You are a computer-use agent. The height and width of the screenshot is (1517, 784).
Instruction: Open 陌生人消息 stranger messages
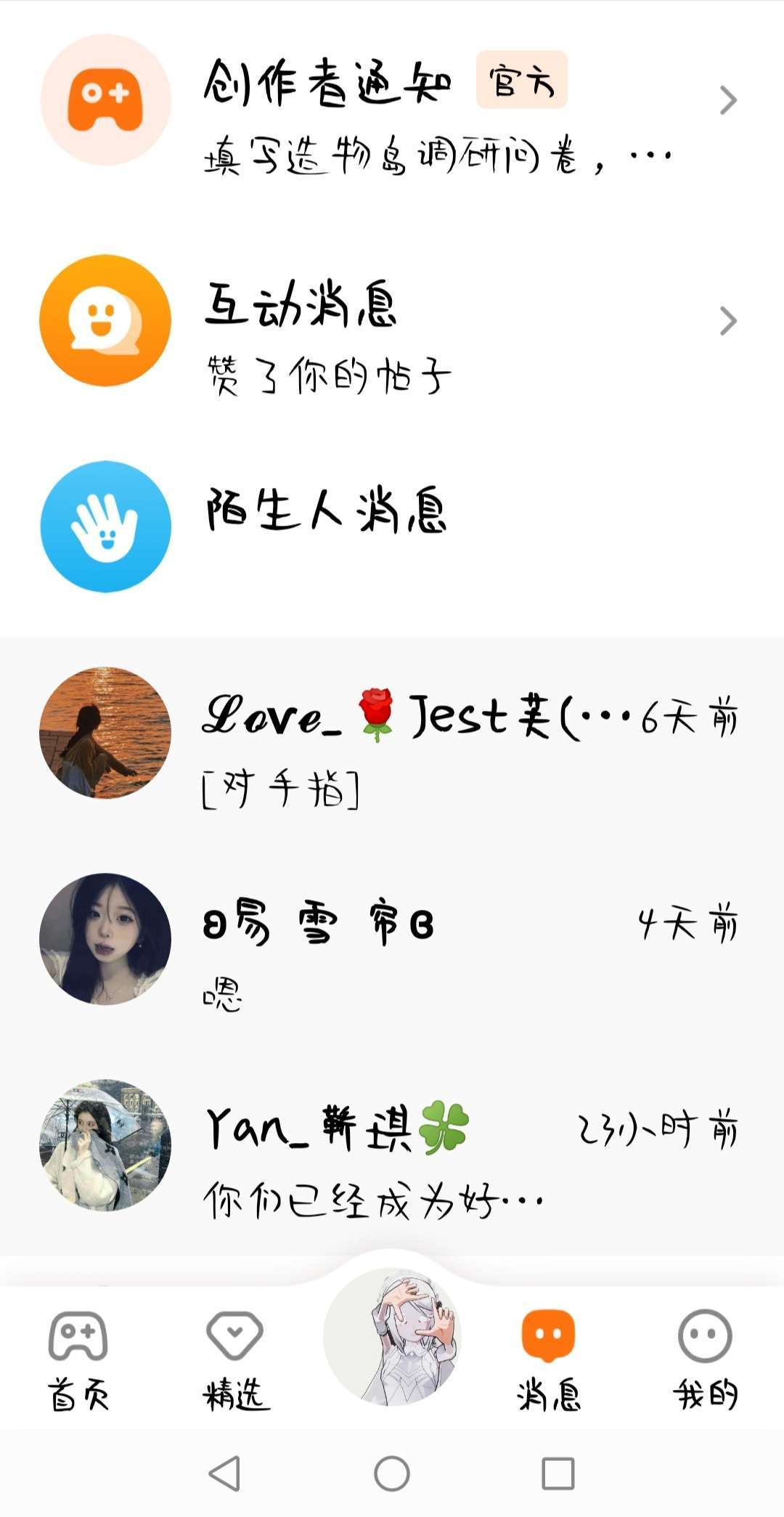pyautogui.click(x=392, y=526)
